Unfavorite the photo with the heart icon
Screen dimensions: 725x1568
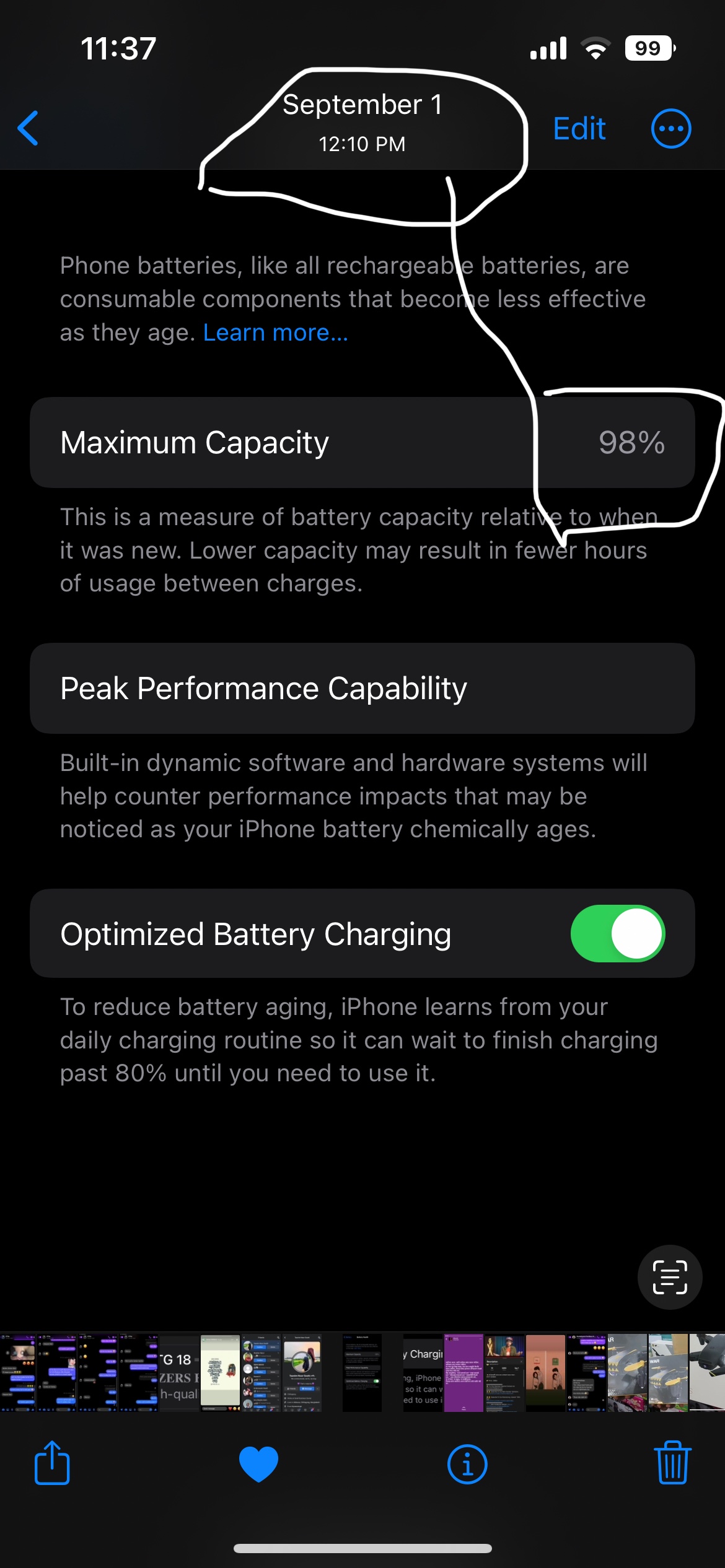[258, 1464]
